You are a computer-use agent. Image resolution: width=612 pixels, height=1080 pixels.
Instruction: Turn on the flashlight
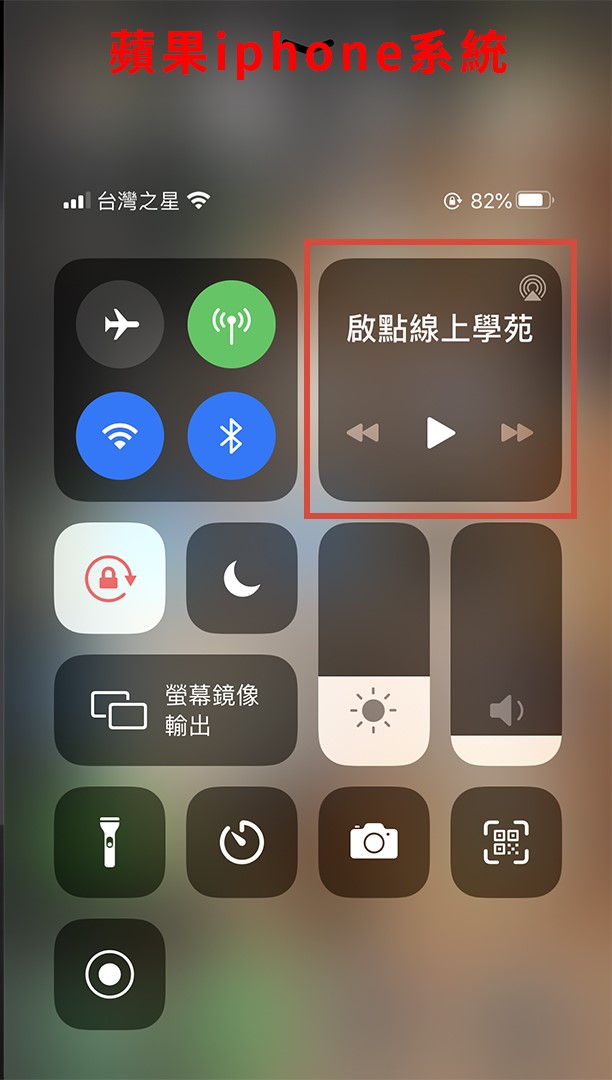coord(109,842)
